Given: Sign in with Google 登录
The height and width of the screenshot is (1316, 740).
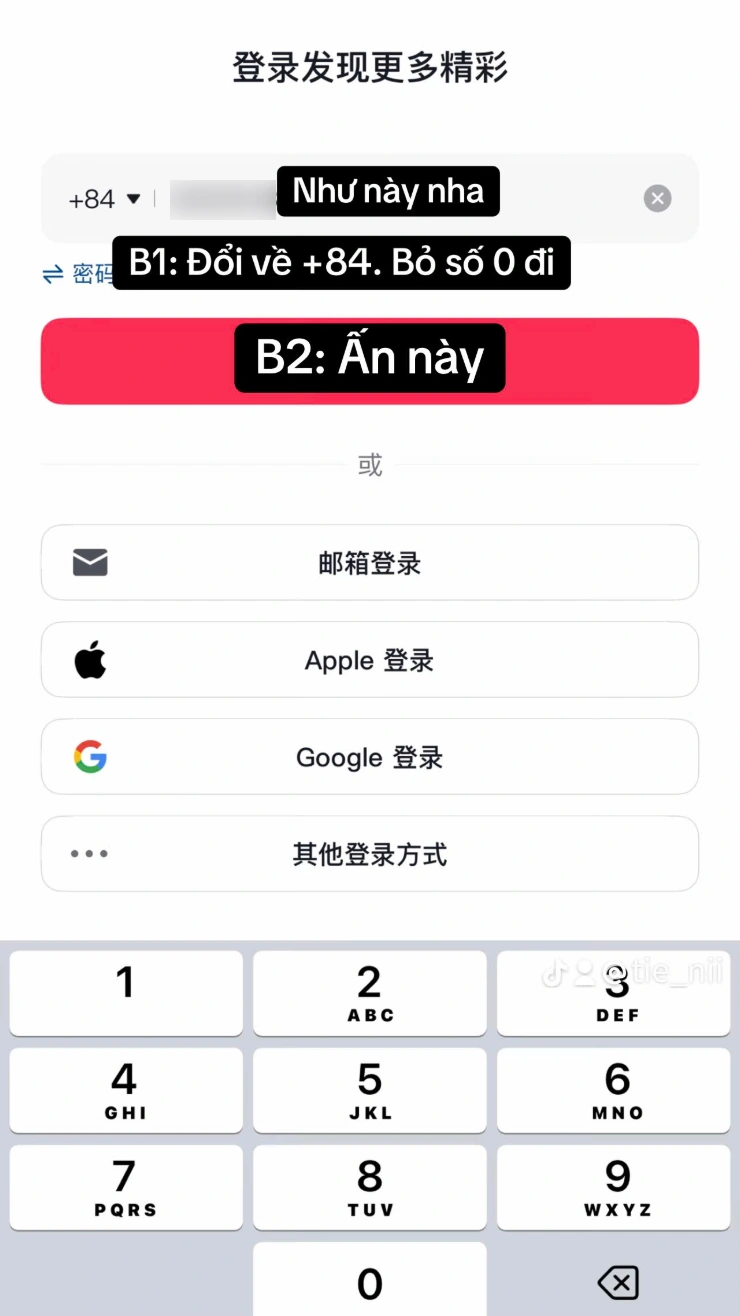Looking at the screenshot, I should pyautogui.click(x=369, y=757).
